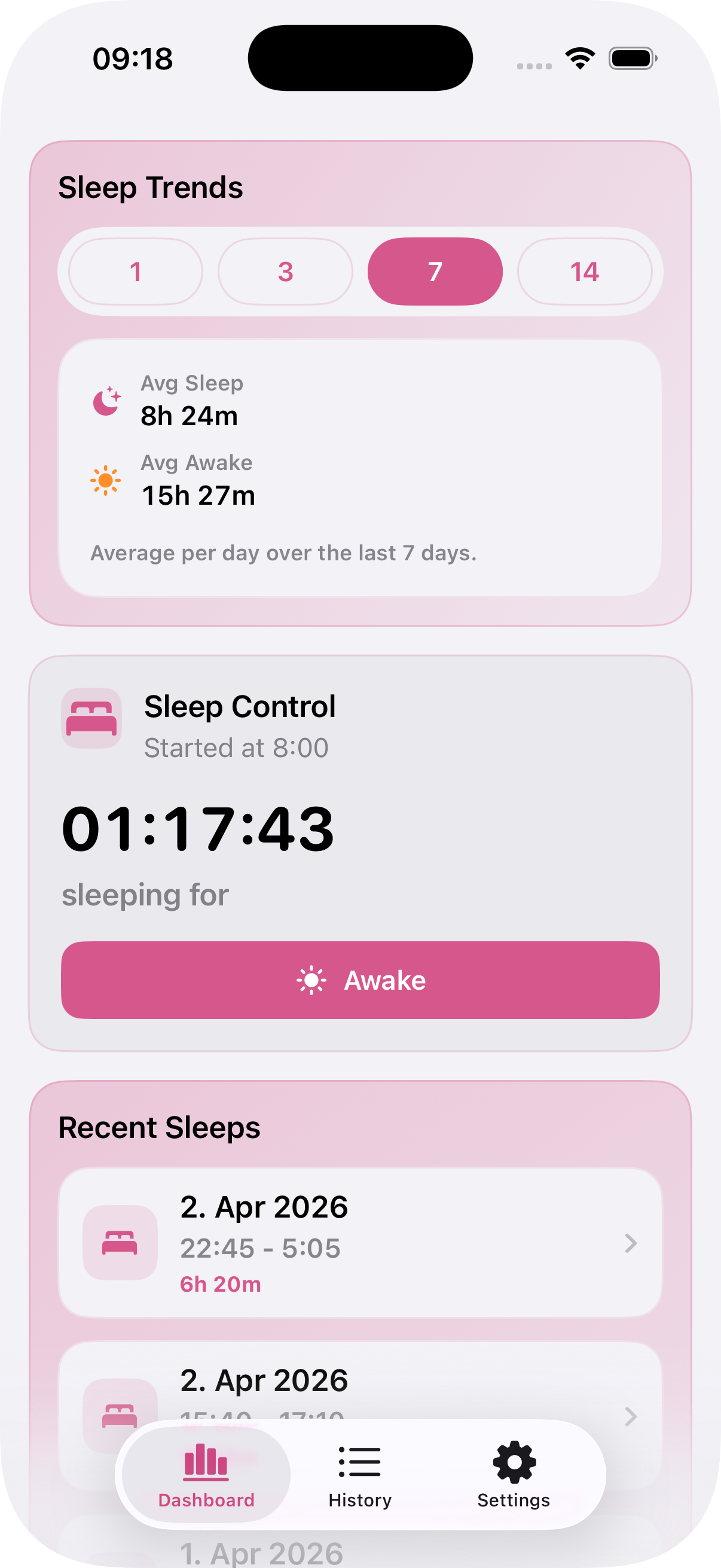Click the 01:17:43 sleep timer display
Screen dimensions: 721x1568
[x=198, y=826]
